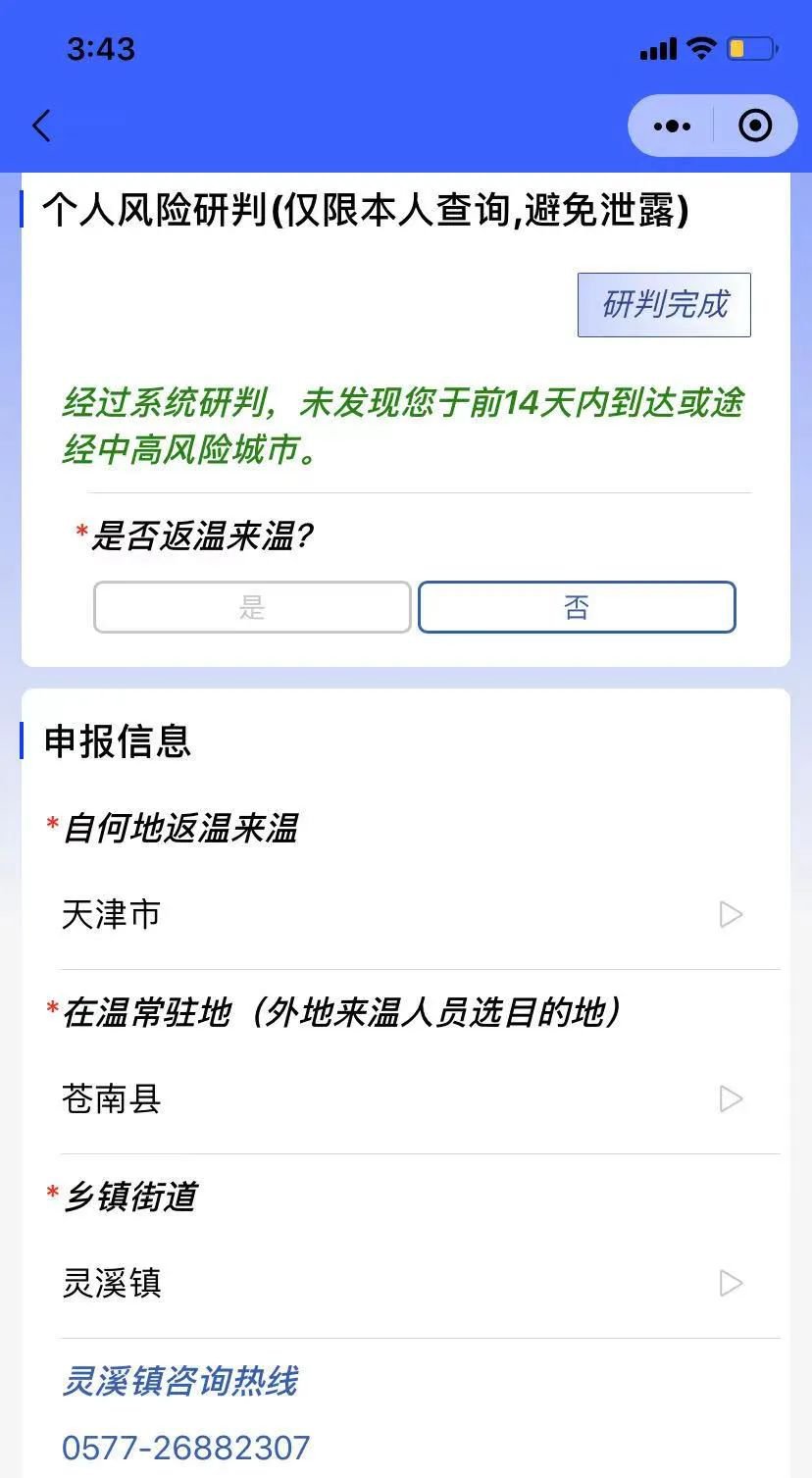This screenshot has height=1478, width=812.
Task: Change the 苍南县 residence selection
Action: pyautogui.click(x=402, y=1099)
